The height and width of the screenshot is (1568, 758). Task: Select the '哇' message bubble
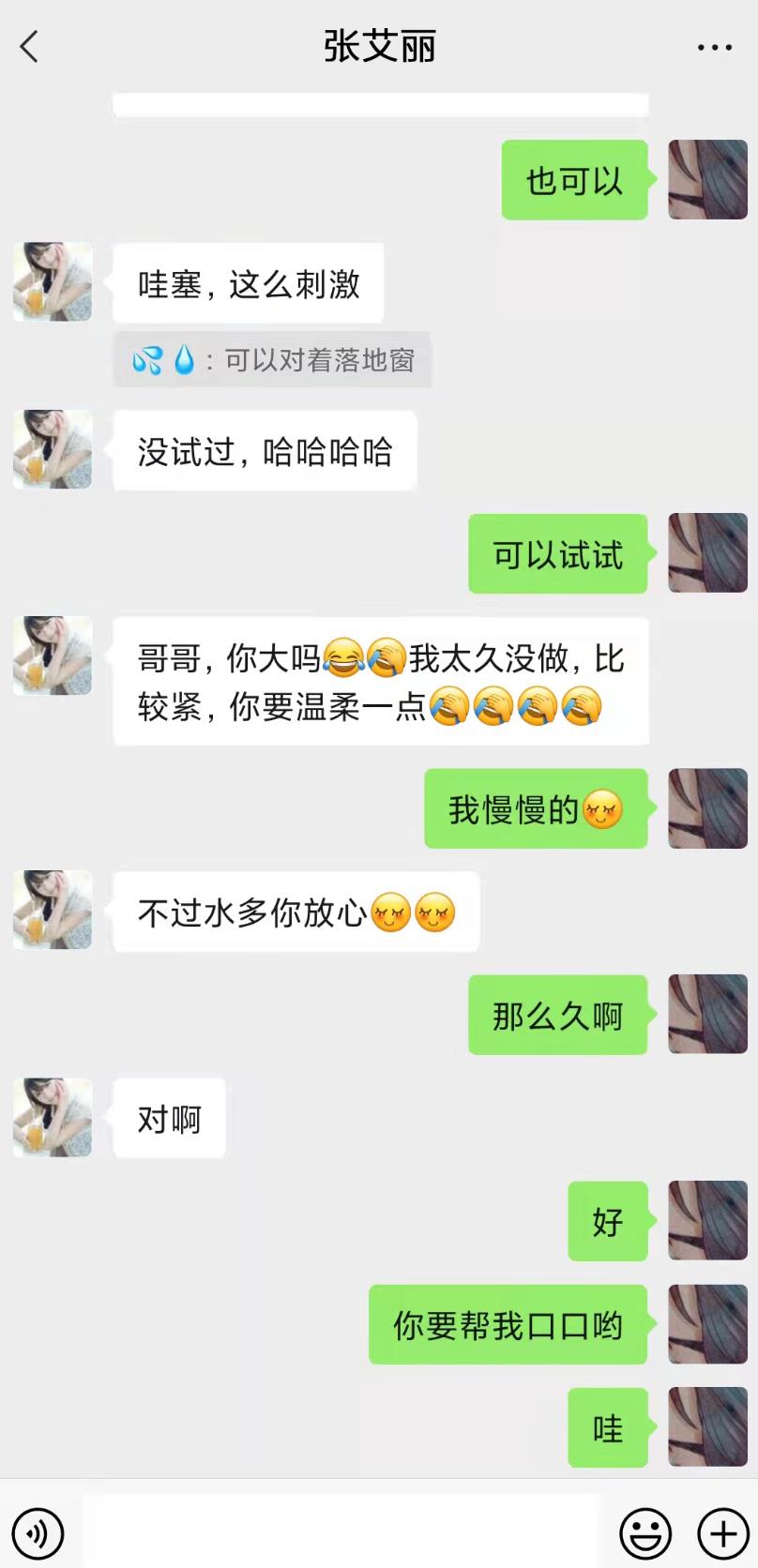[607, 1428]
